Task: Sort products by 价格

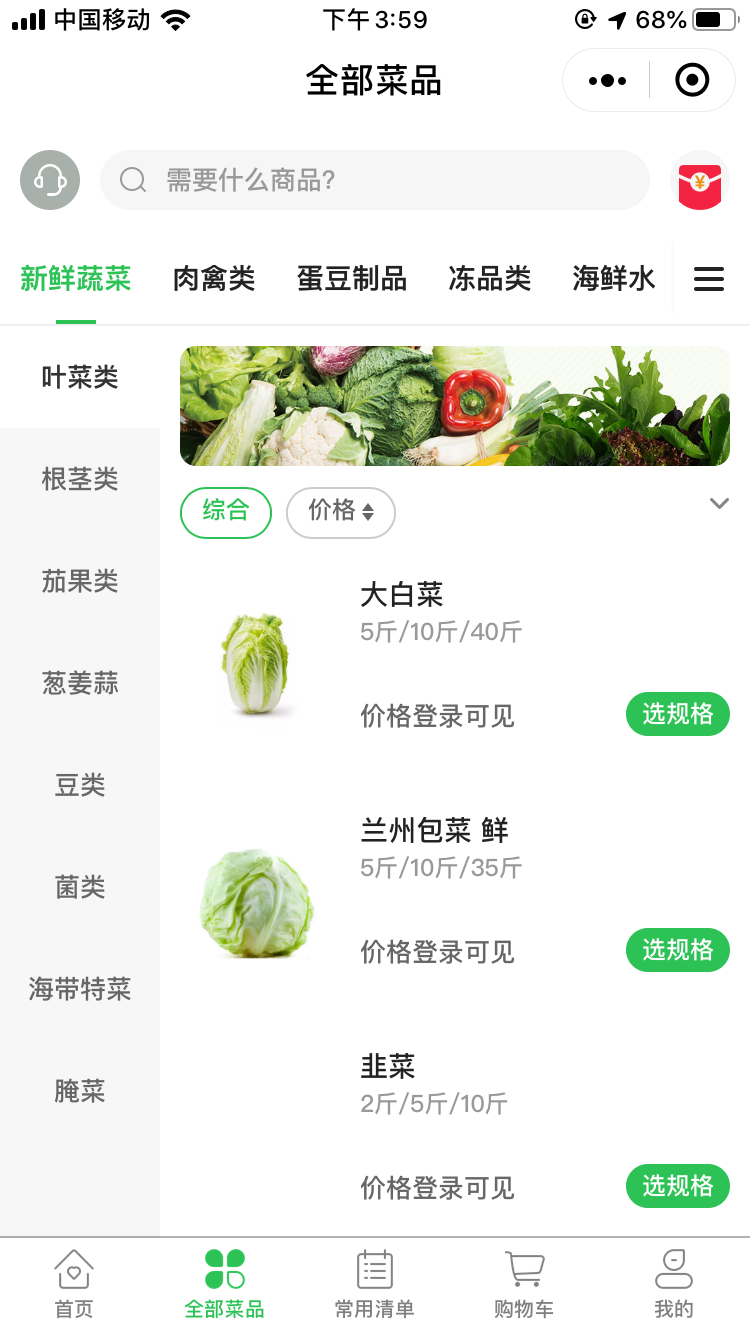Action: (x=341, y=512)
